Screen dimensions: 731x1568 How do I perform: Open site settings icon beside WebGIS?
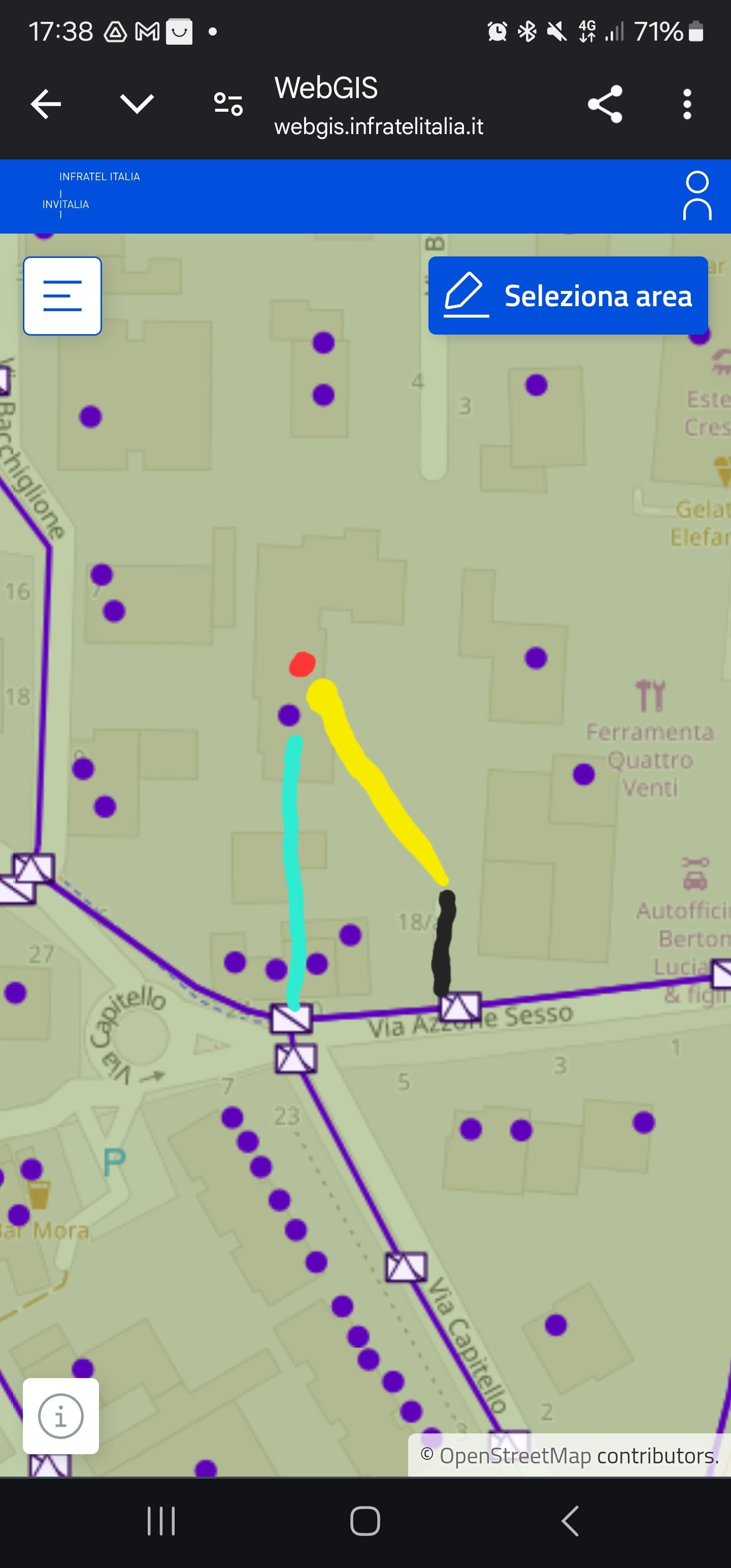(x=228, y=104)
